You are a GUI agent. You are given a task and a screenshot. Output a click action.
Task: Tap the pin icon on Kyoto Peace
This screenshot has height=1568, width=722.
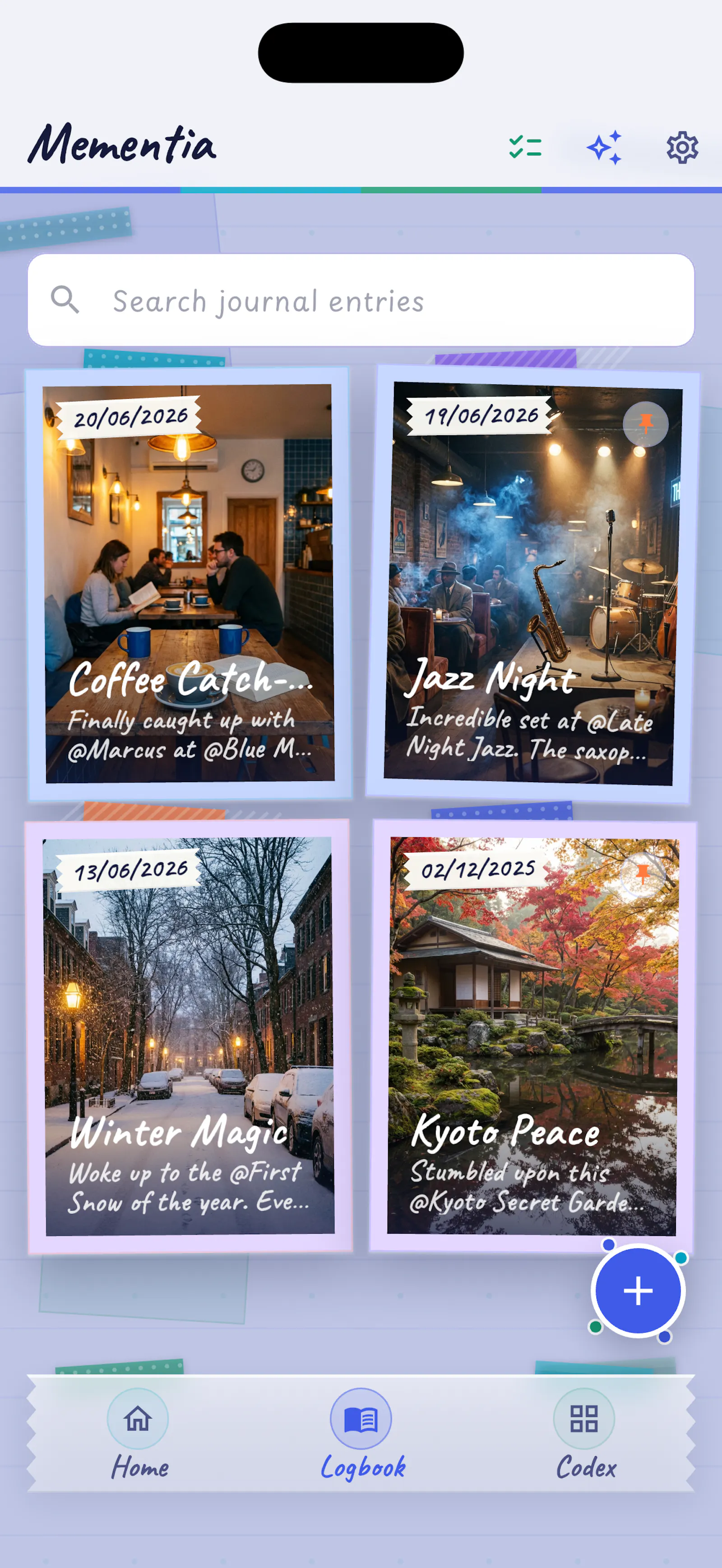pyautogui.click(x=642, y=875)
